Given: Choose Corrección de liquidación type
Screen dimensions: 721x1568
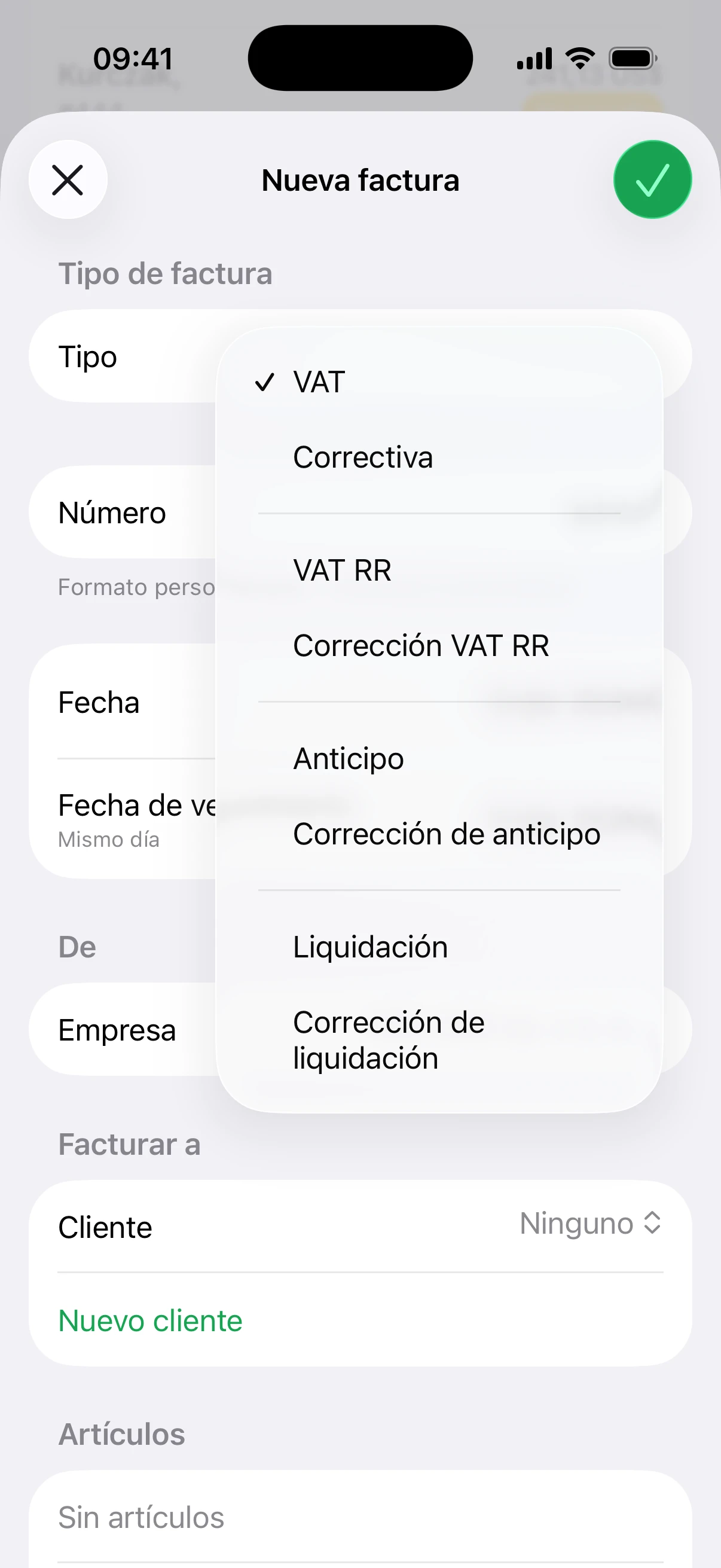Looking at the screenshot, I should point(388,1041).
